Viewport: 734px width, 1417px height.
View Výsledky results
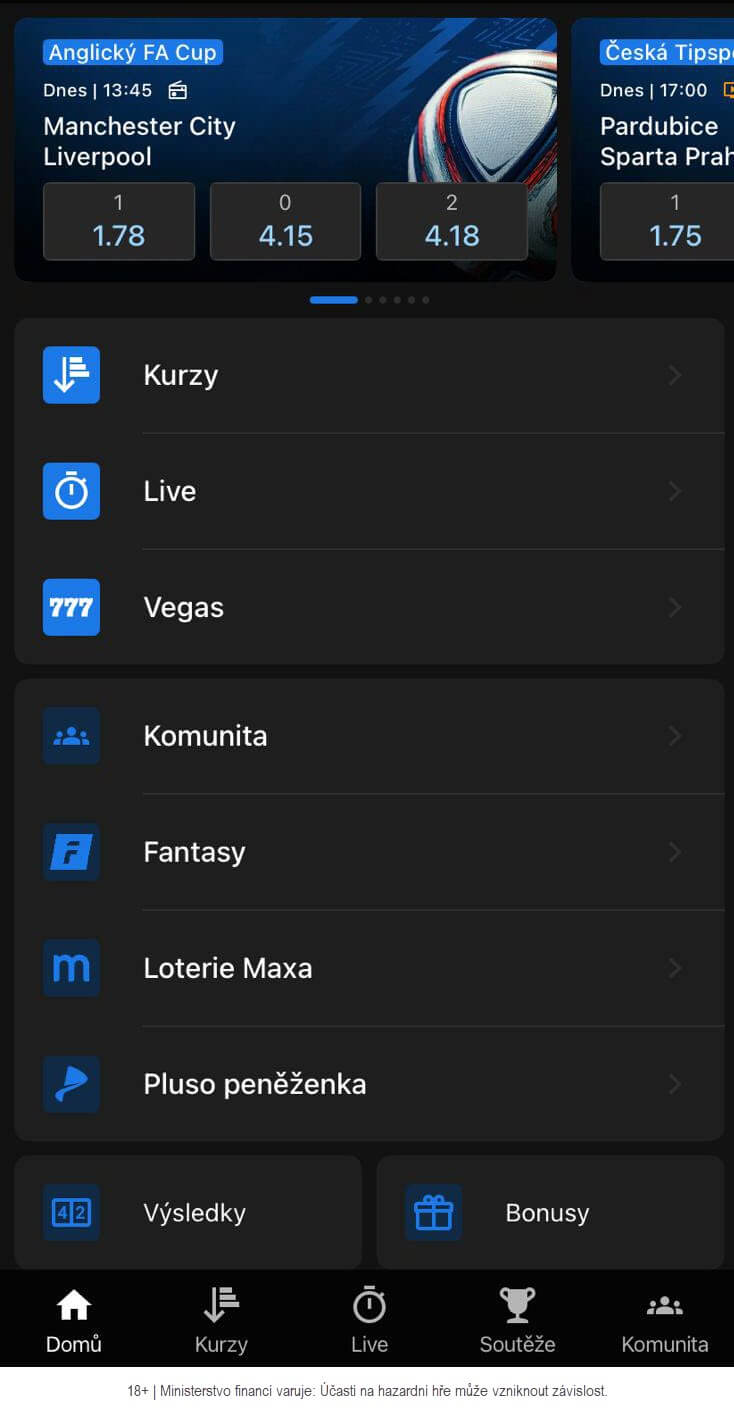click(188, 1212)
